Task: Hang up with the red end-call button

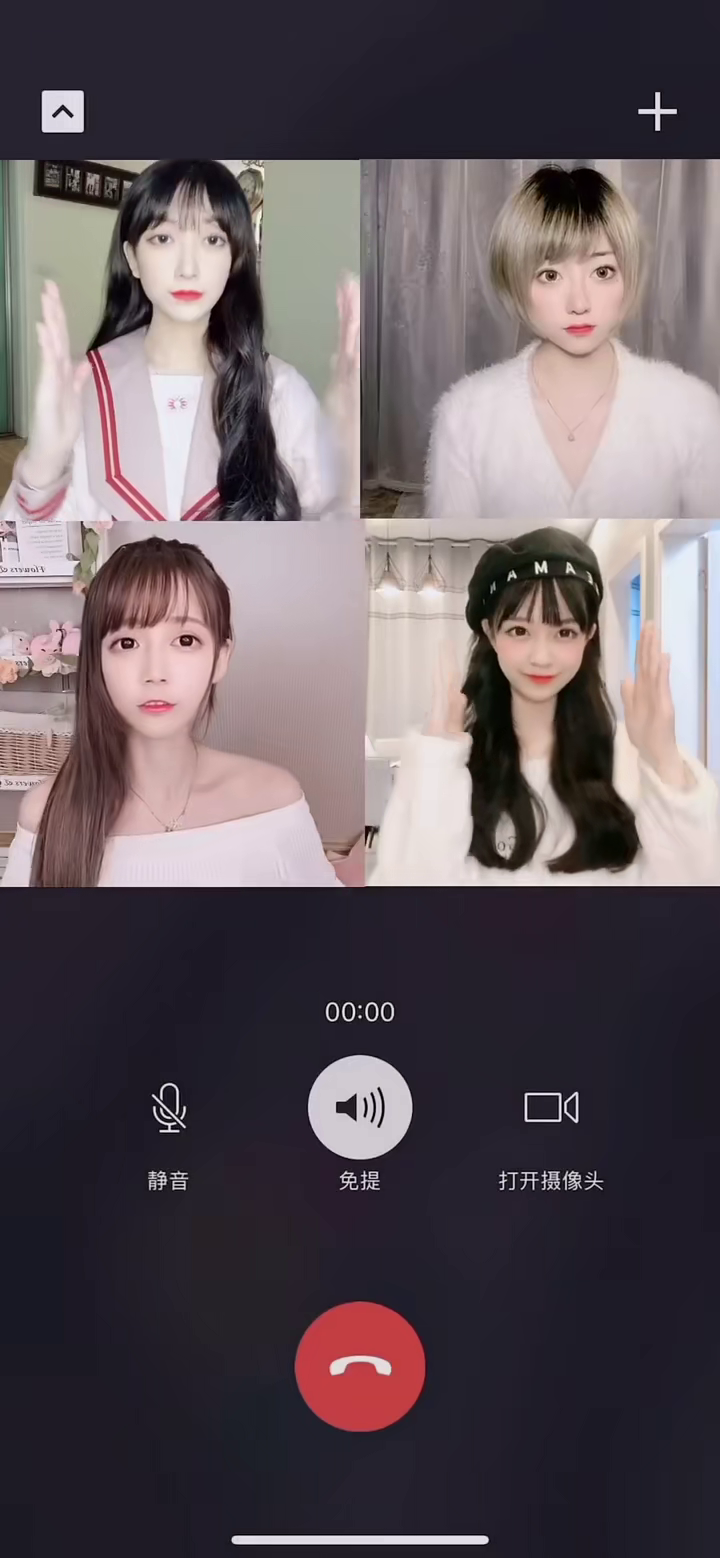Action: pos(360,1366)
